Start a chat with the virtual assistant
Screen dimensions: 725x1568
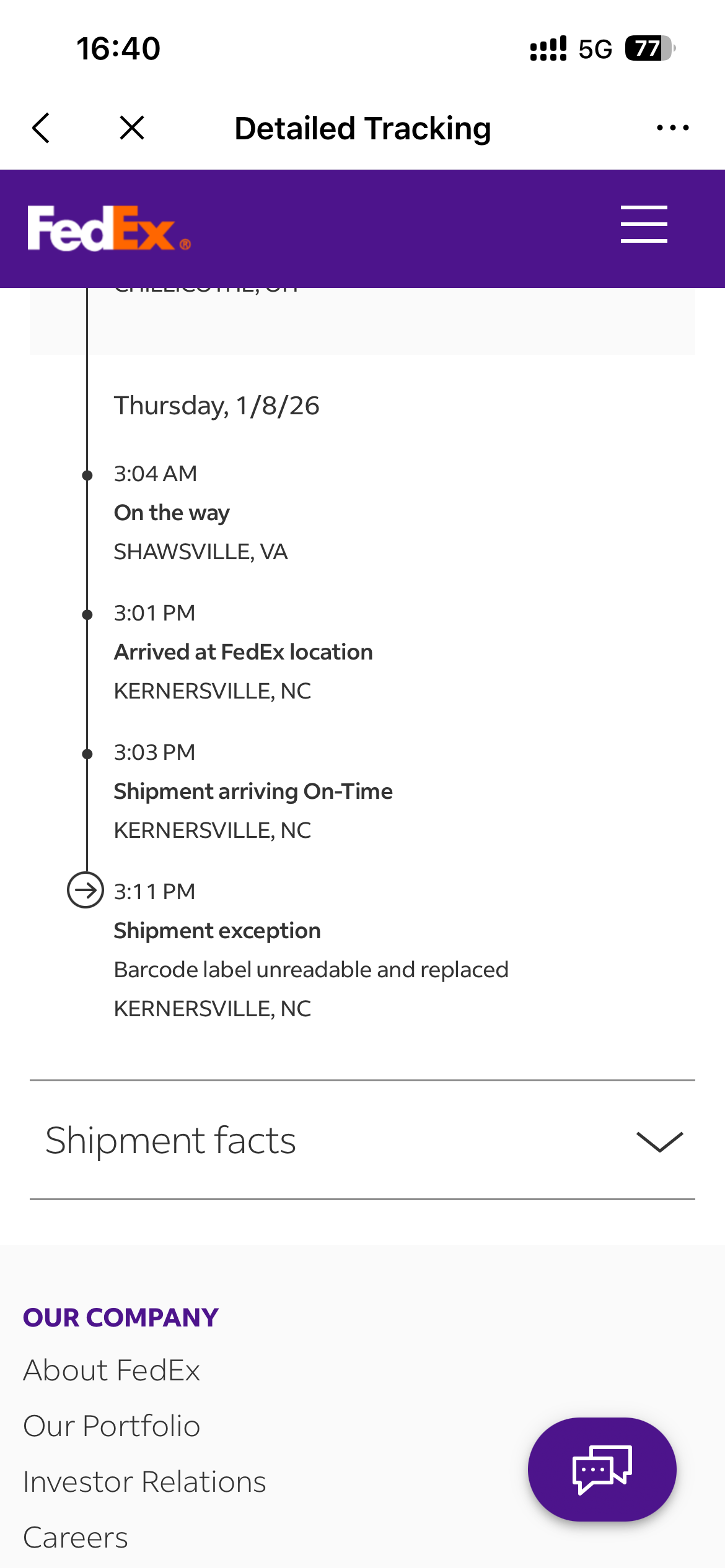(602, 1470)
